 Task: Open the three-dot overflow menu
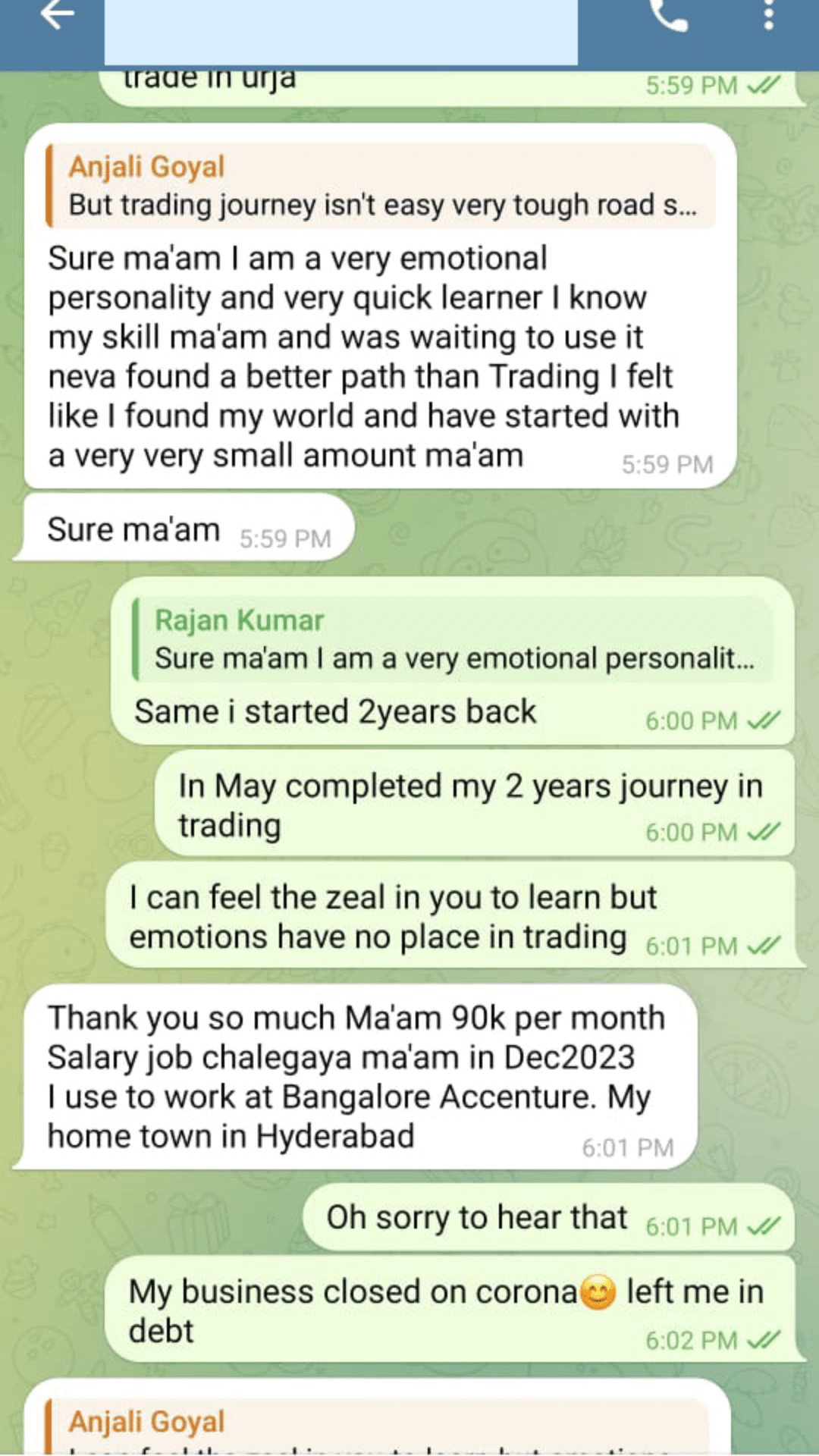(x=768, y=14)
